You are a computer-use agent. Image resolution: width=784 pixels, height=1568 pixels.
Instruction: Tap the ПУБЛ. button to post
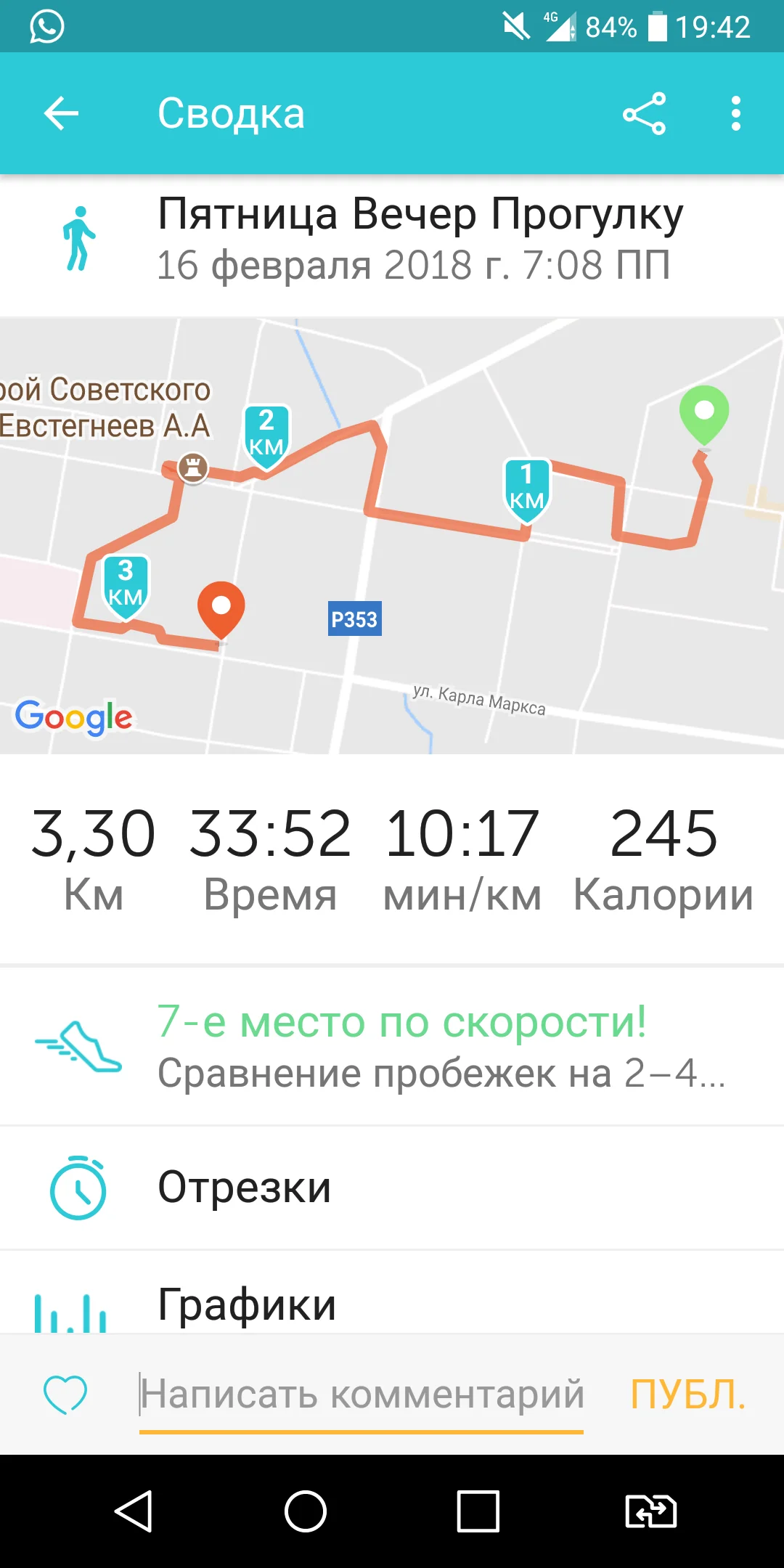(x=687, y=1394)
